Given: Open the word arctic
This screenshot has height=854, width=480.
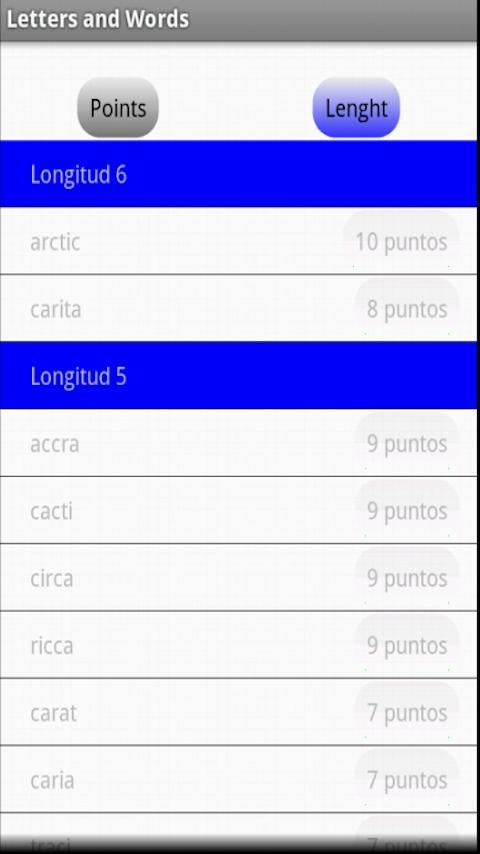Looking at the screenshot, I should click(239, 241).
